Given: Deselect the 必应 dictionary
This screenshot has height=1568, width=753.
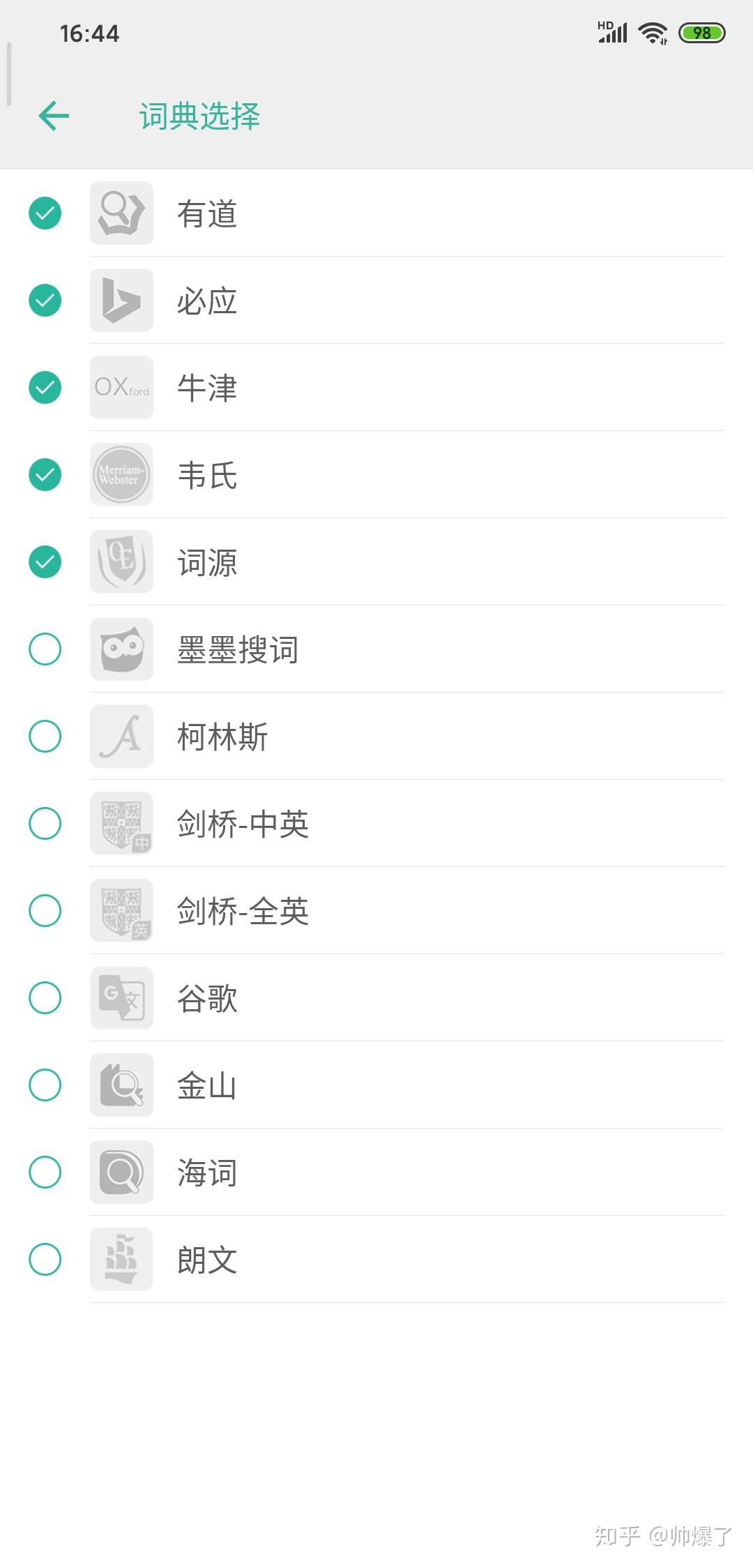Looking at the screenshot, I should [45, 301].
